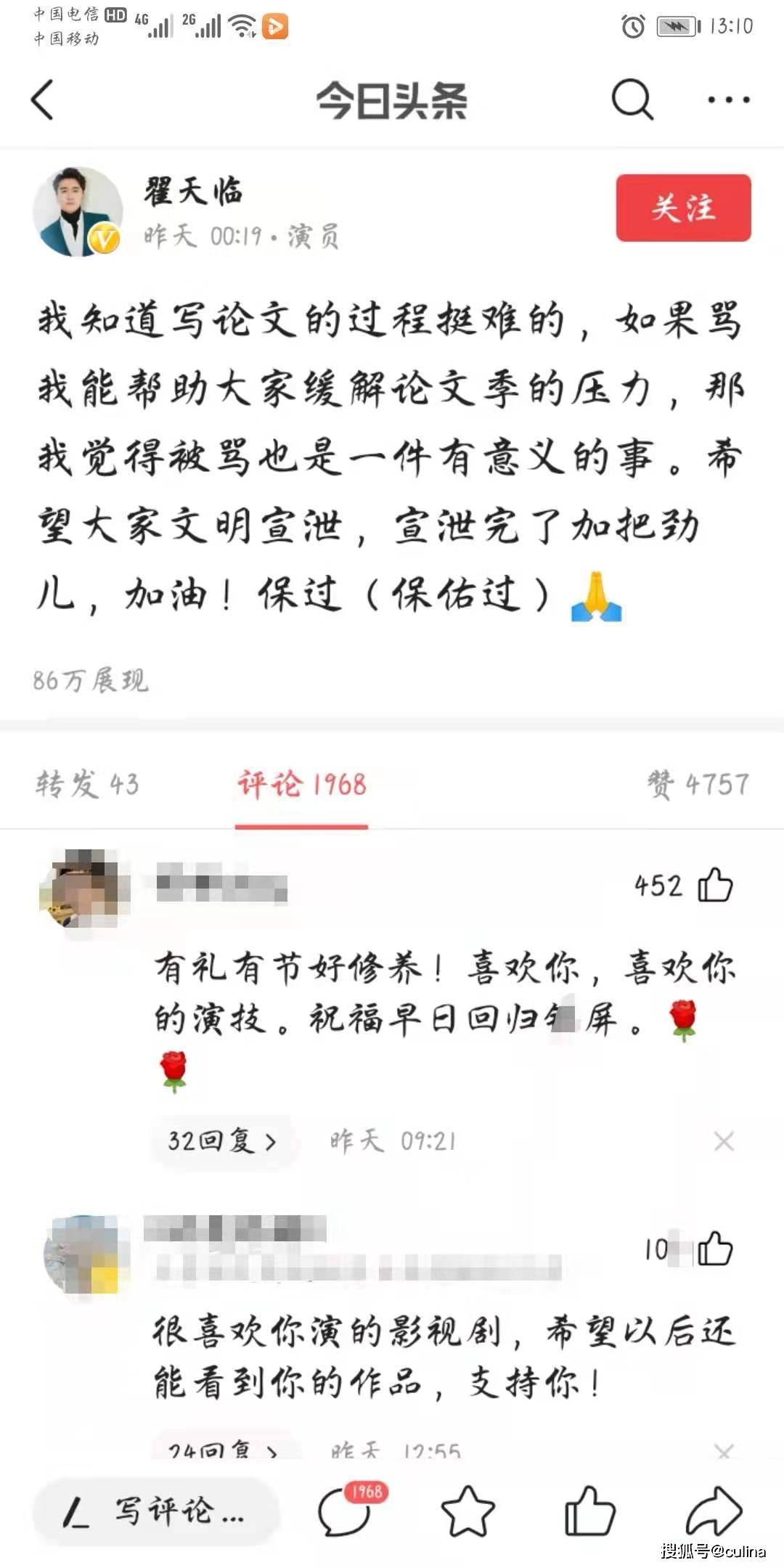
Task: Share the post via bottom arrow icon
Action: [713, 1512]
